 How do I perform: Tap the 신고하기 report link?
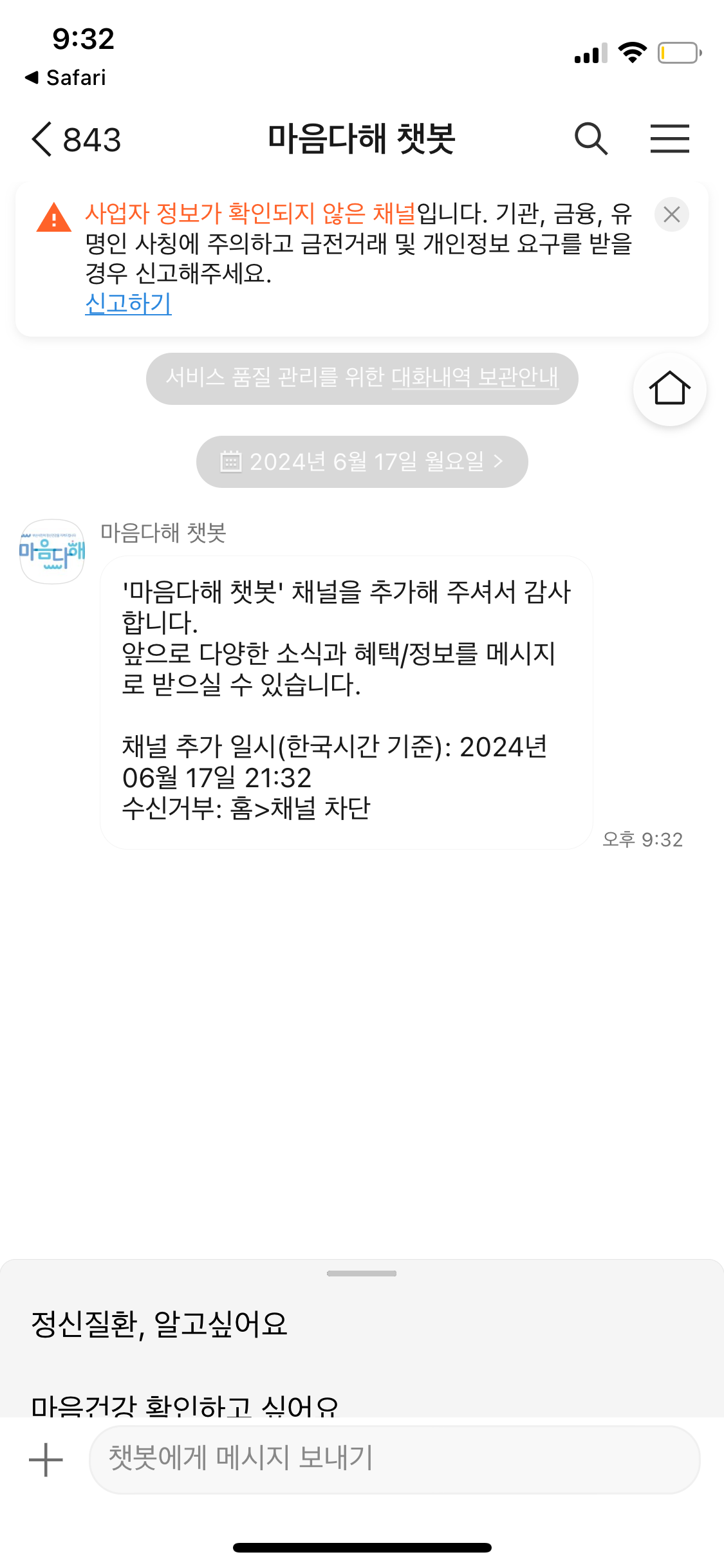128,304
